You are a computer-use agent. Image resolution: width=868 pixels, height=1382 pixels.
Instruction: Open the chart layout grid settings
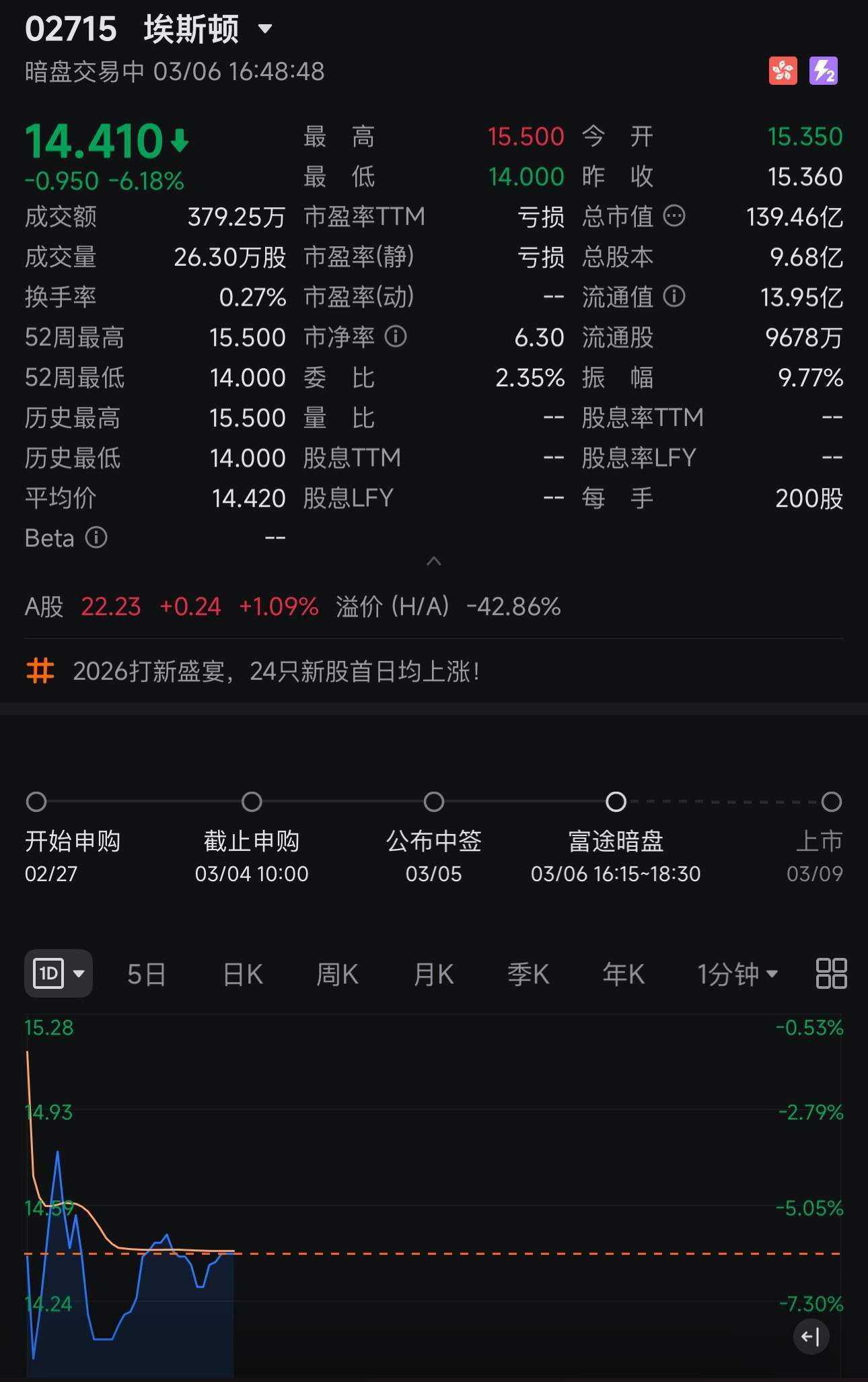coord(831,973)
